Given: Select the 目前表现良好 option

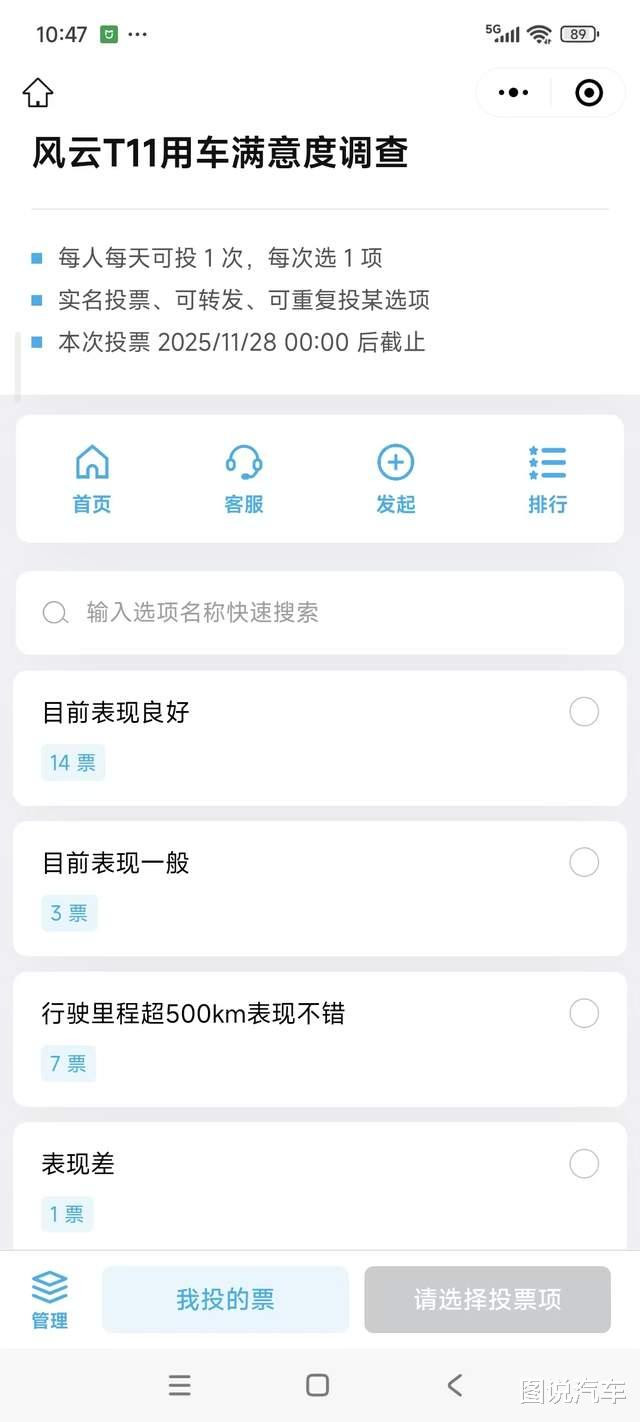Looking at the screenshot, I should [x=584, y=712].
